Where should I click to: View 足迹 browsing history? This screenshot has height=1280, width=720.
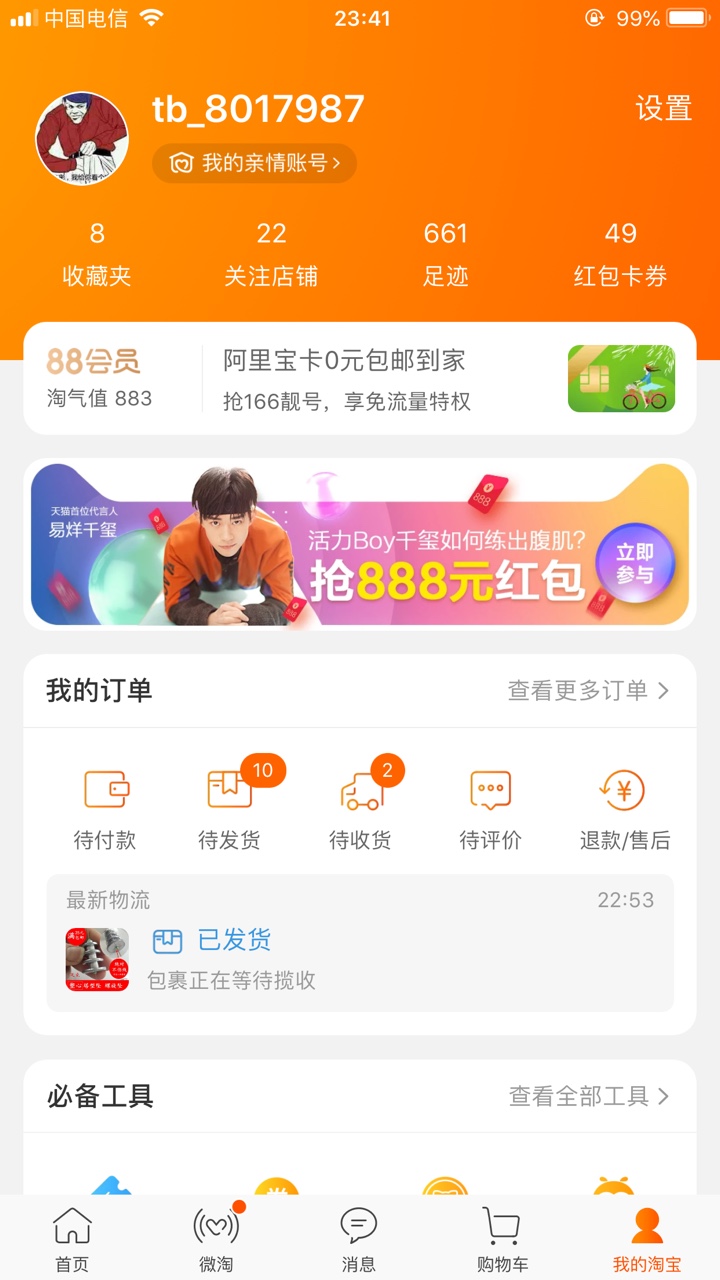click(x=445, y=255)
